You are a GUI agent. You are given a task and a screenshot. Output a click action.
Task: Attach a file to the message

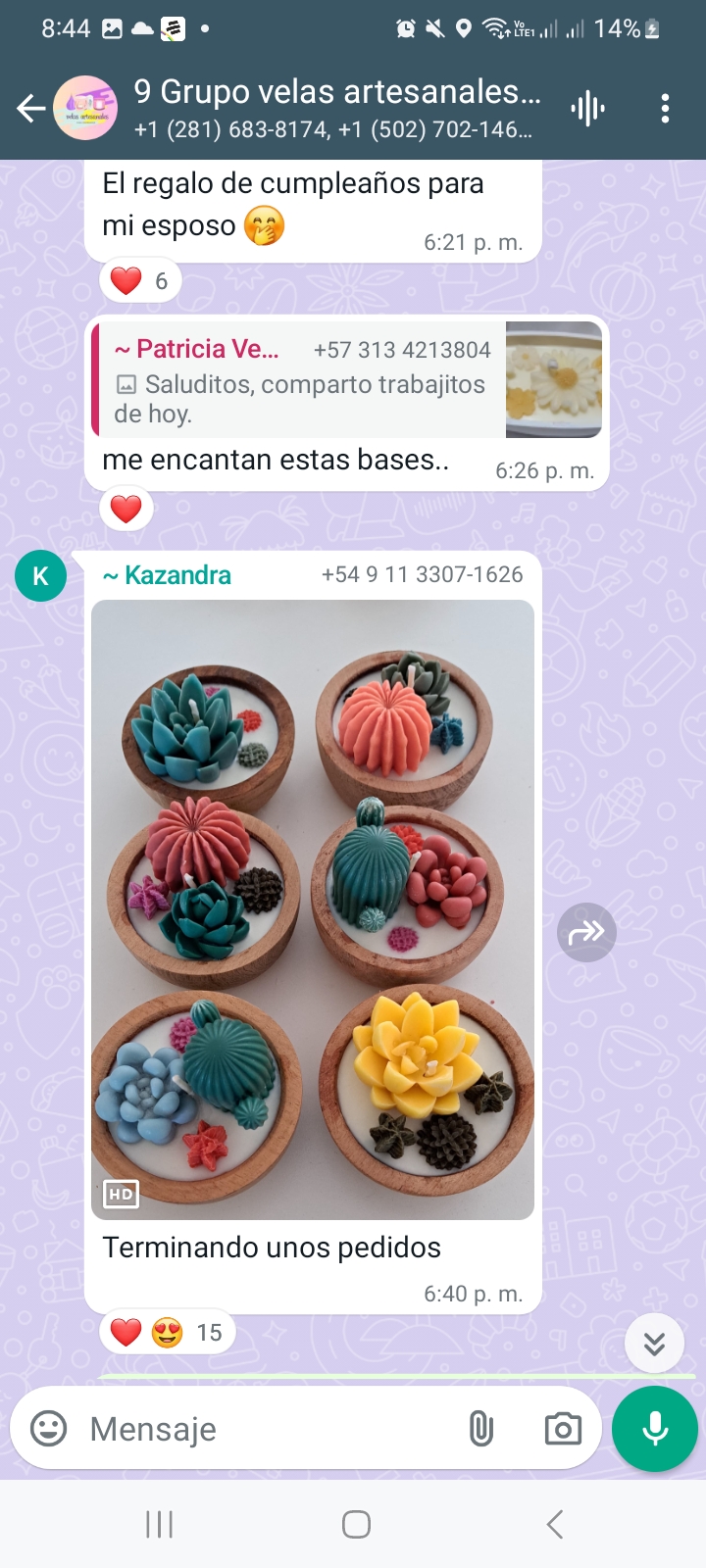coord(480,1429)
